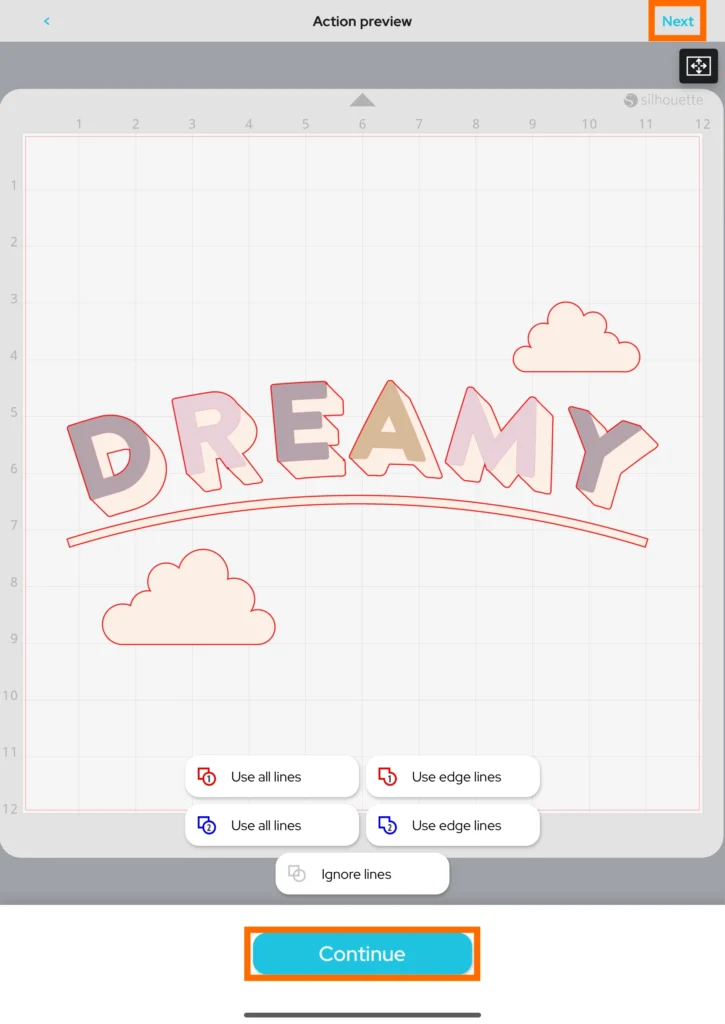
Task: Tap the fit-to-view arrows icon
Action: coord(698,66)
